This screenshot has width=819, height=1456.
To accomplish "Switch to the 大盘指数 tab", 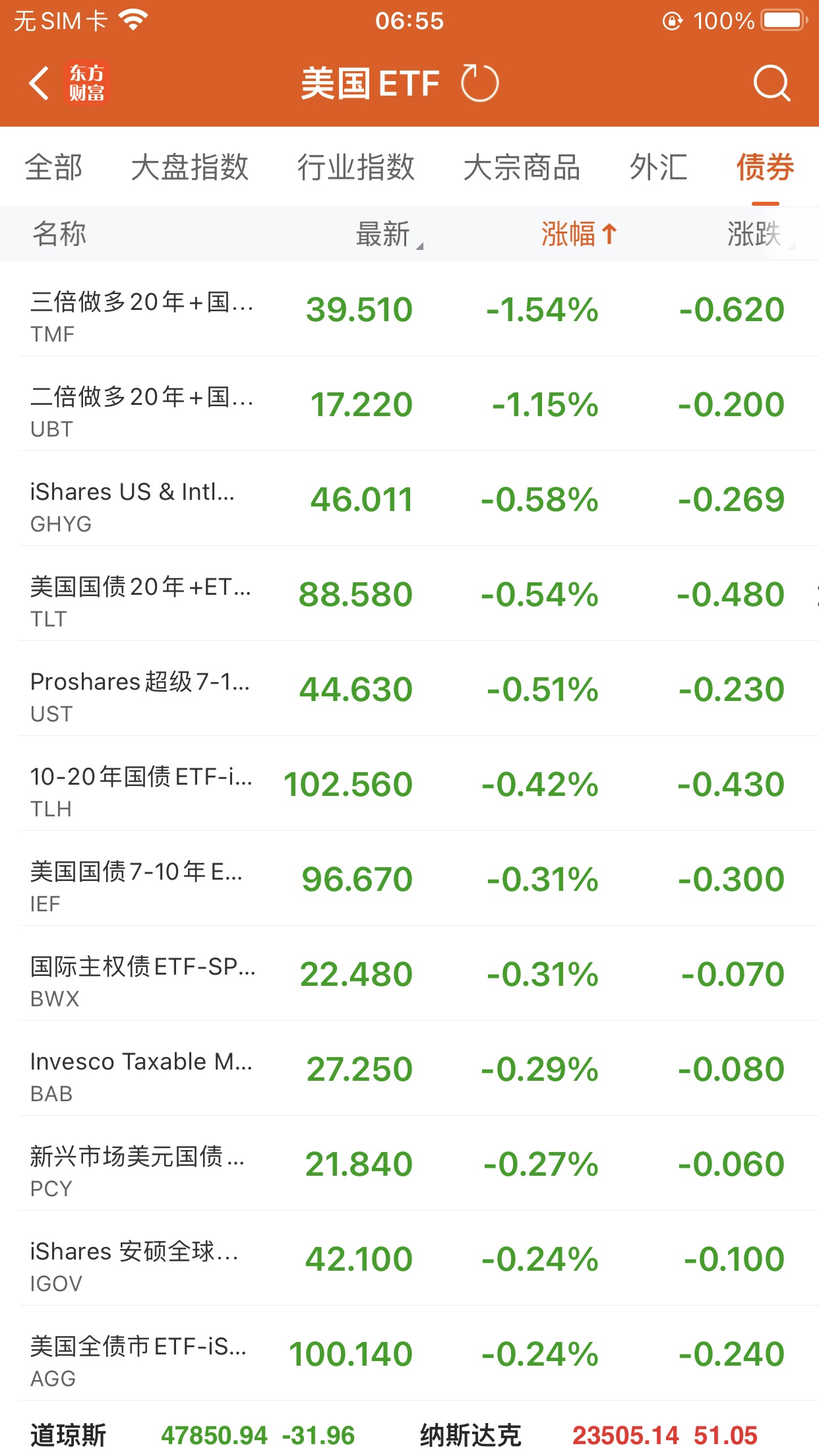I will [x=190, y=167].
